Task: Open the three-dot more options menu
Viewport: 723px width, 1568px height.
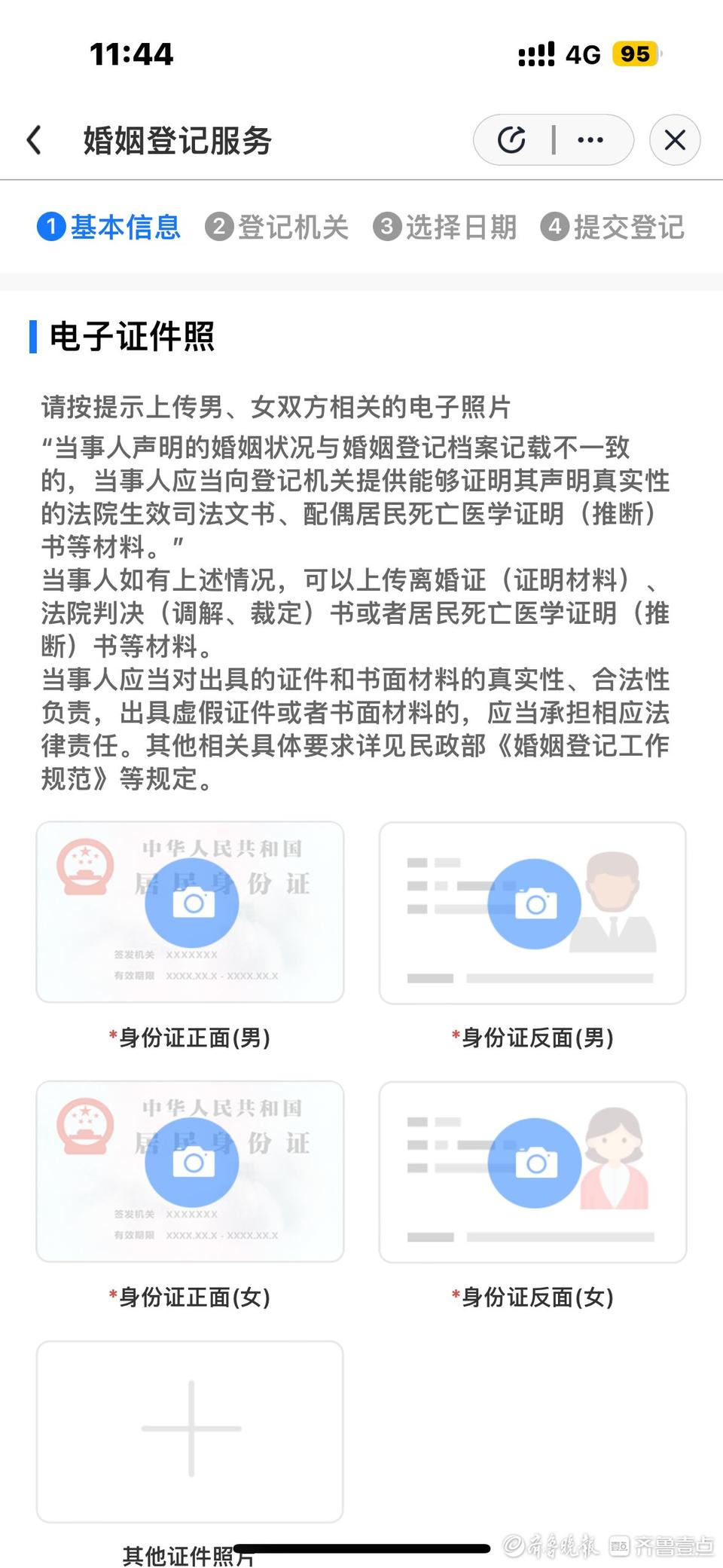Action: pos(590,140)
